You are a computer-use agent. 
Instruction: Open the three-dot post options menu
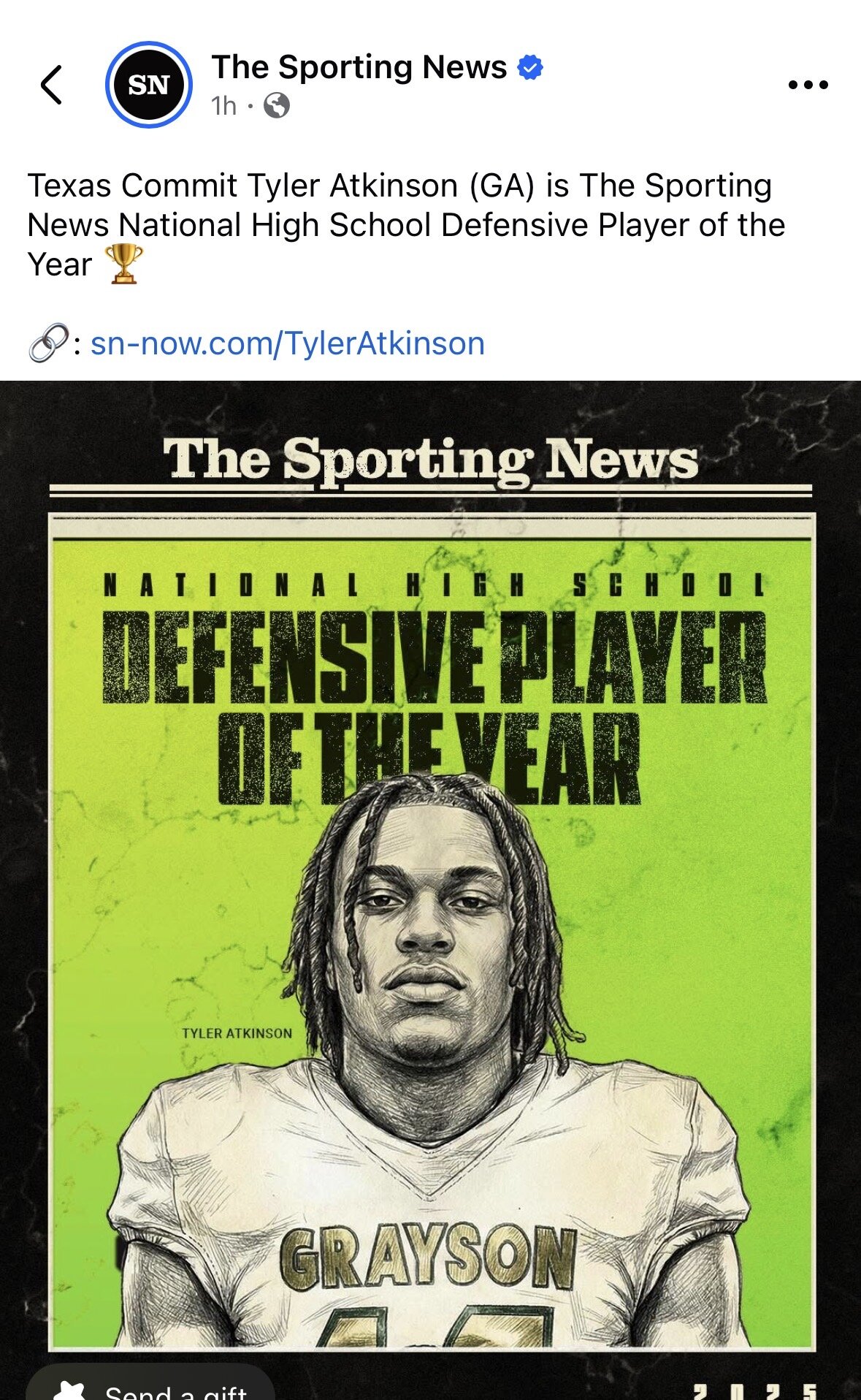(x=808, y=85)
